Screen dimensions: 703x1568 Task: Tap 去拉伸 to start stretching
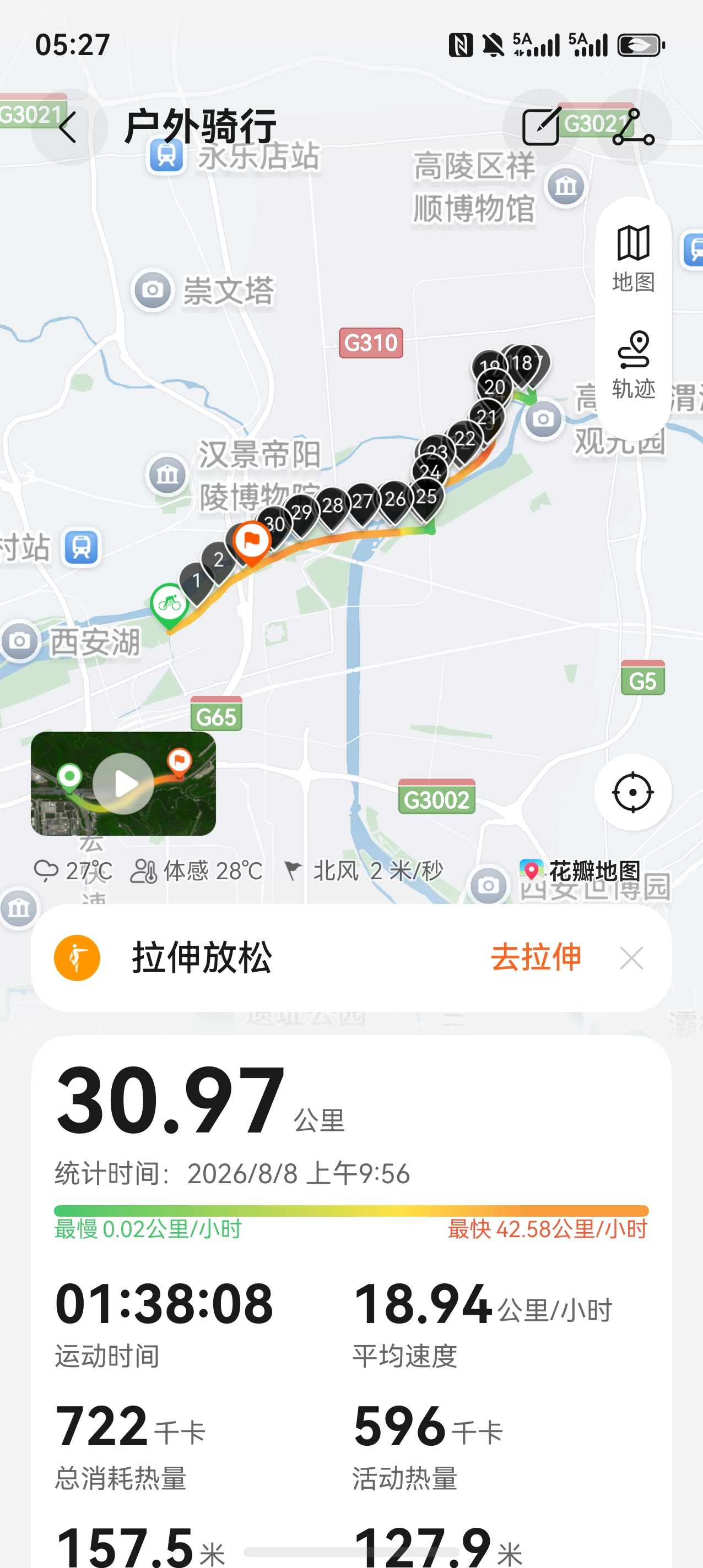tap(536, 957)
